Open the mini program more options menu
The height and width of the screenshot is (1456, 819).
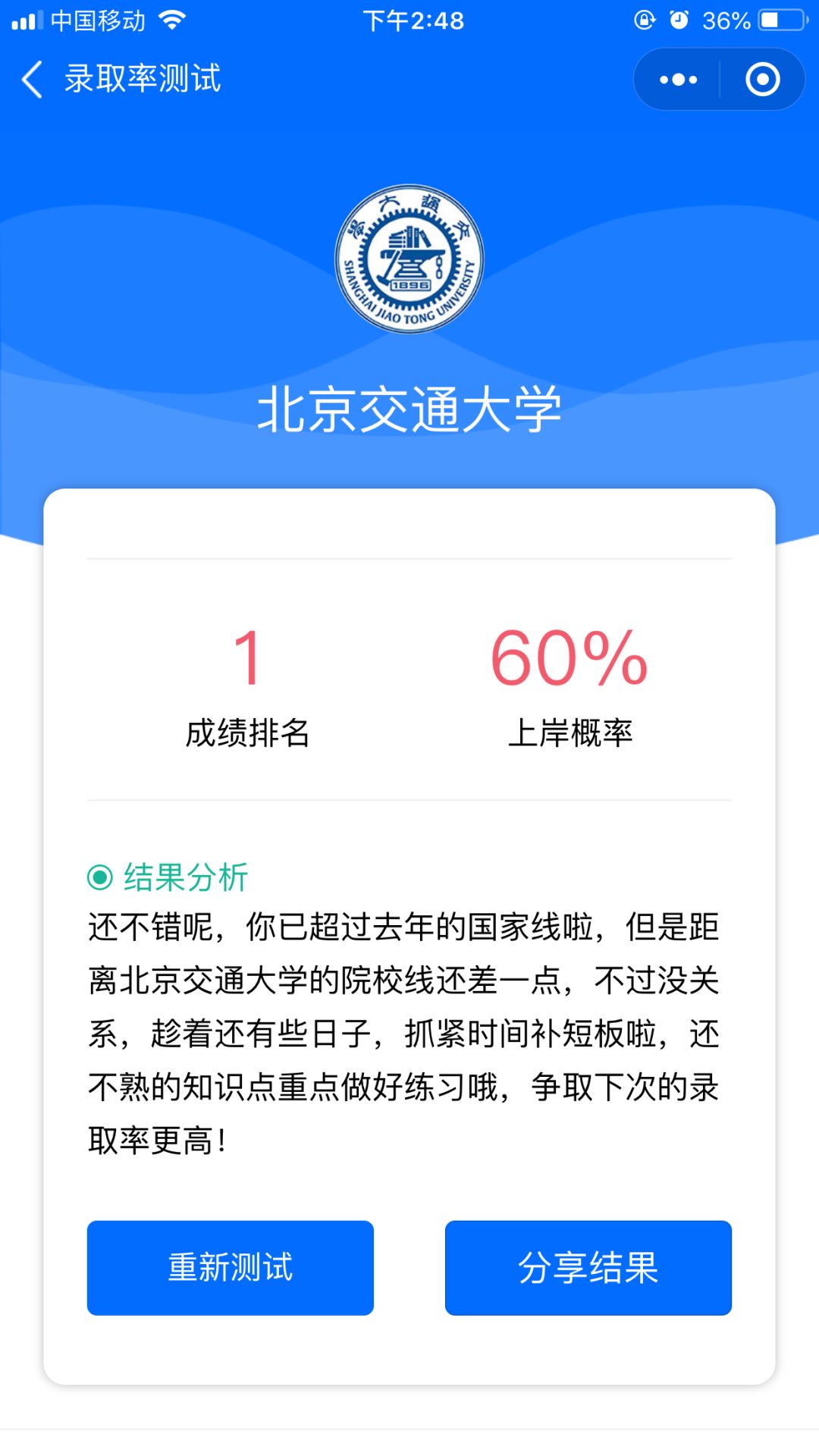coord(678,80)
